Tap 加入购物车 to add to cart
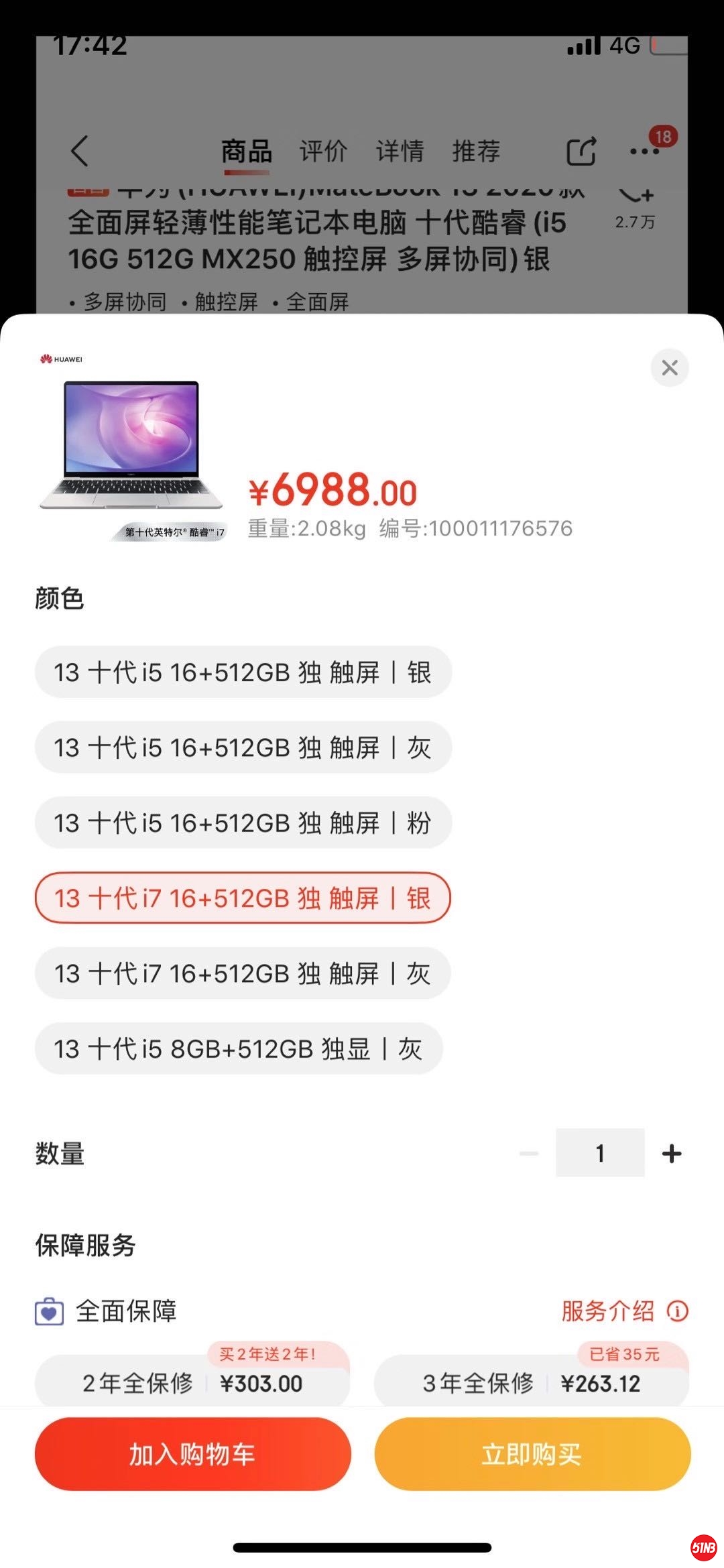The image size is (724, 1568). (x=193, y=1455)
